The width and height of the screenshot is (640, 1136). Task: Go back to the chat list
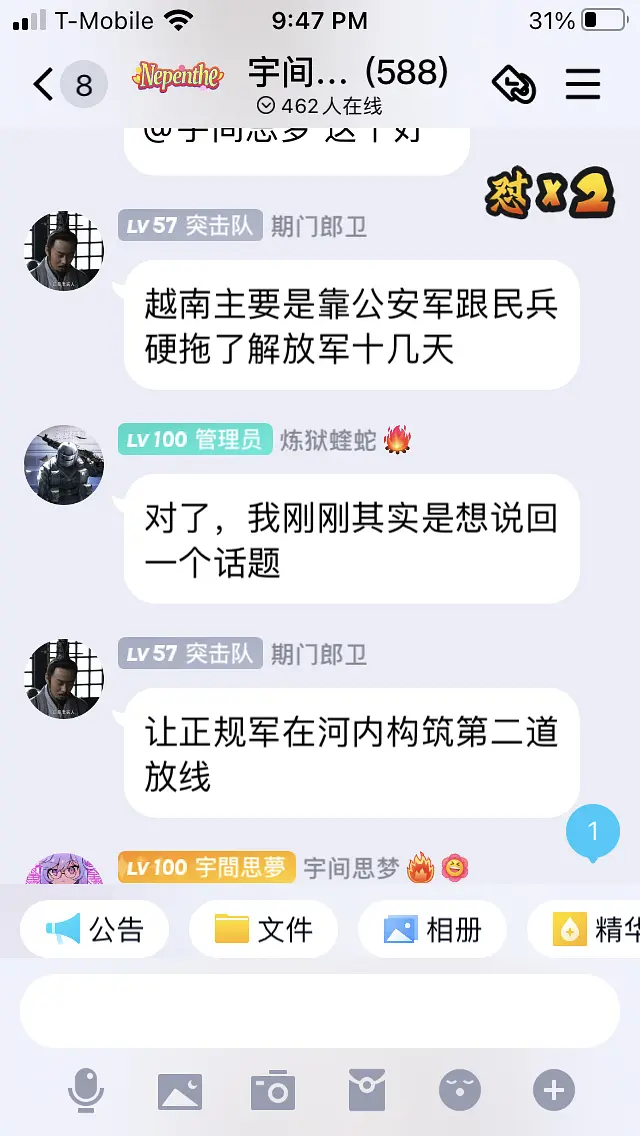pyautogui.click(x=42, y=84)
